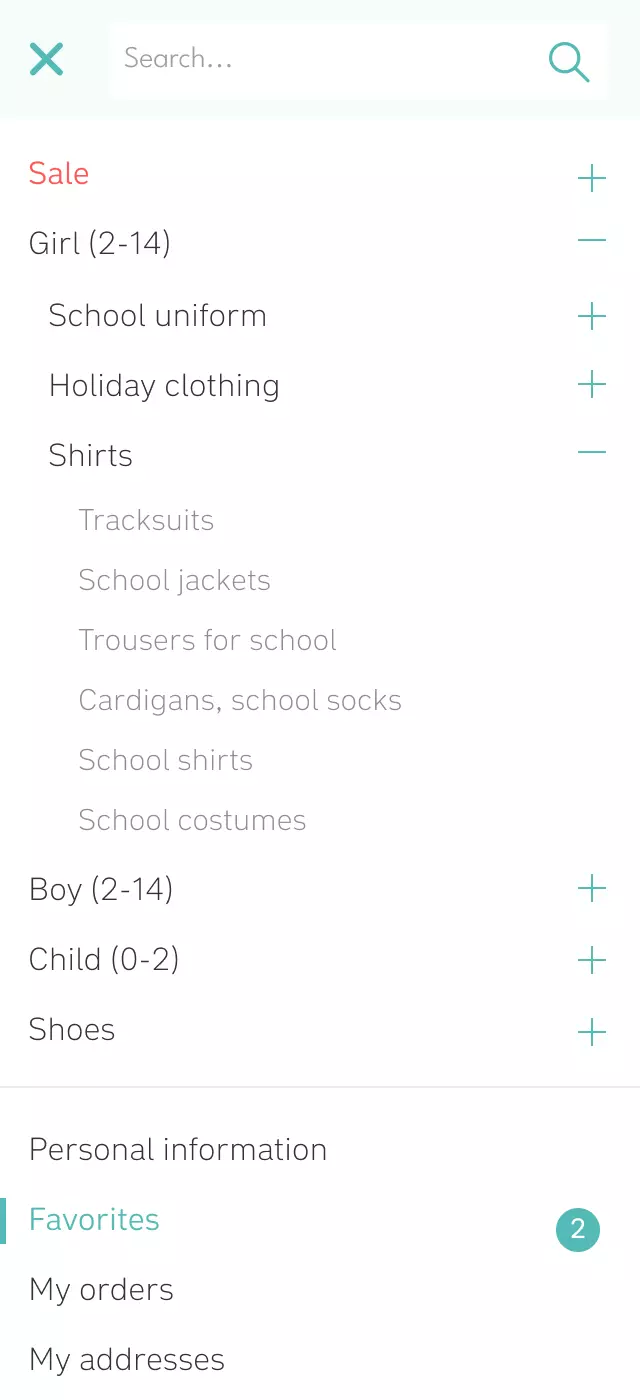Open Personal information
Viewport: 640px width, 1400px height.
tap(178, 1150)
